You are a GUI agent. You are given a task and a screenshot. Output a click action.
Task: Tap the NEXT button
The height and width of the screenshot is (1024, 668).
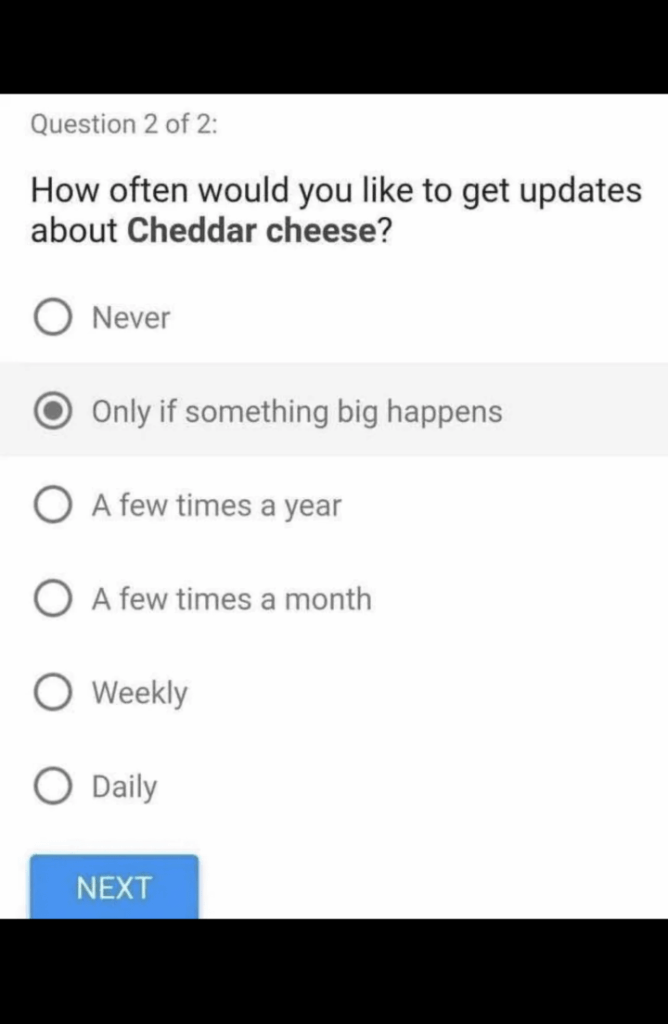114,886
